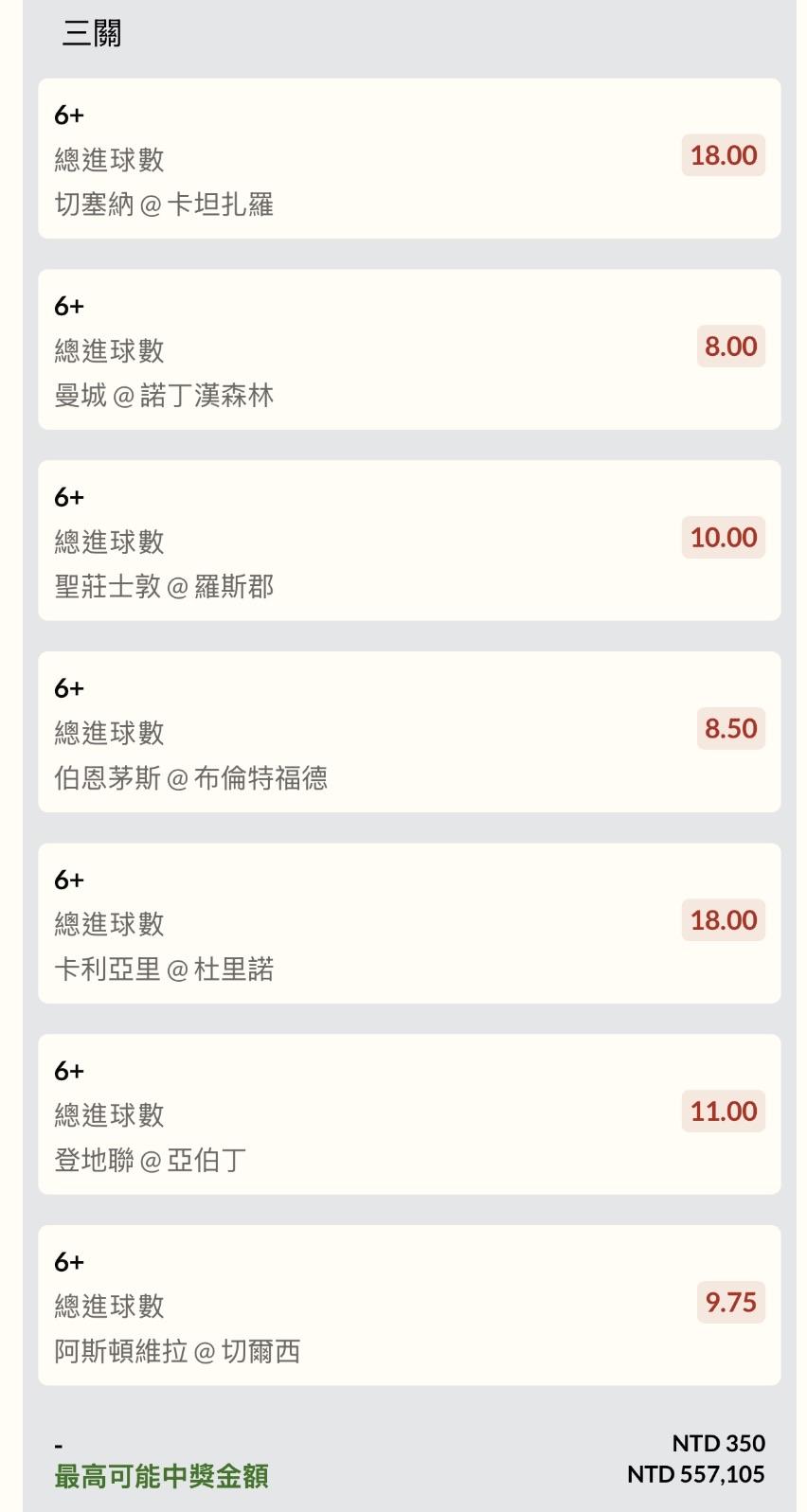Tap the 卡利亞里 @ 杜里諾 selection card
This screenshot has height=1512, width=807.
click(x=408, y=923)
